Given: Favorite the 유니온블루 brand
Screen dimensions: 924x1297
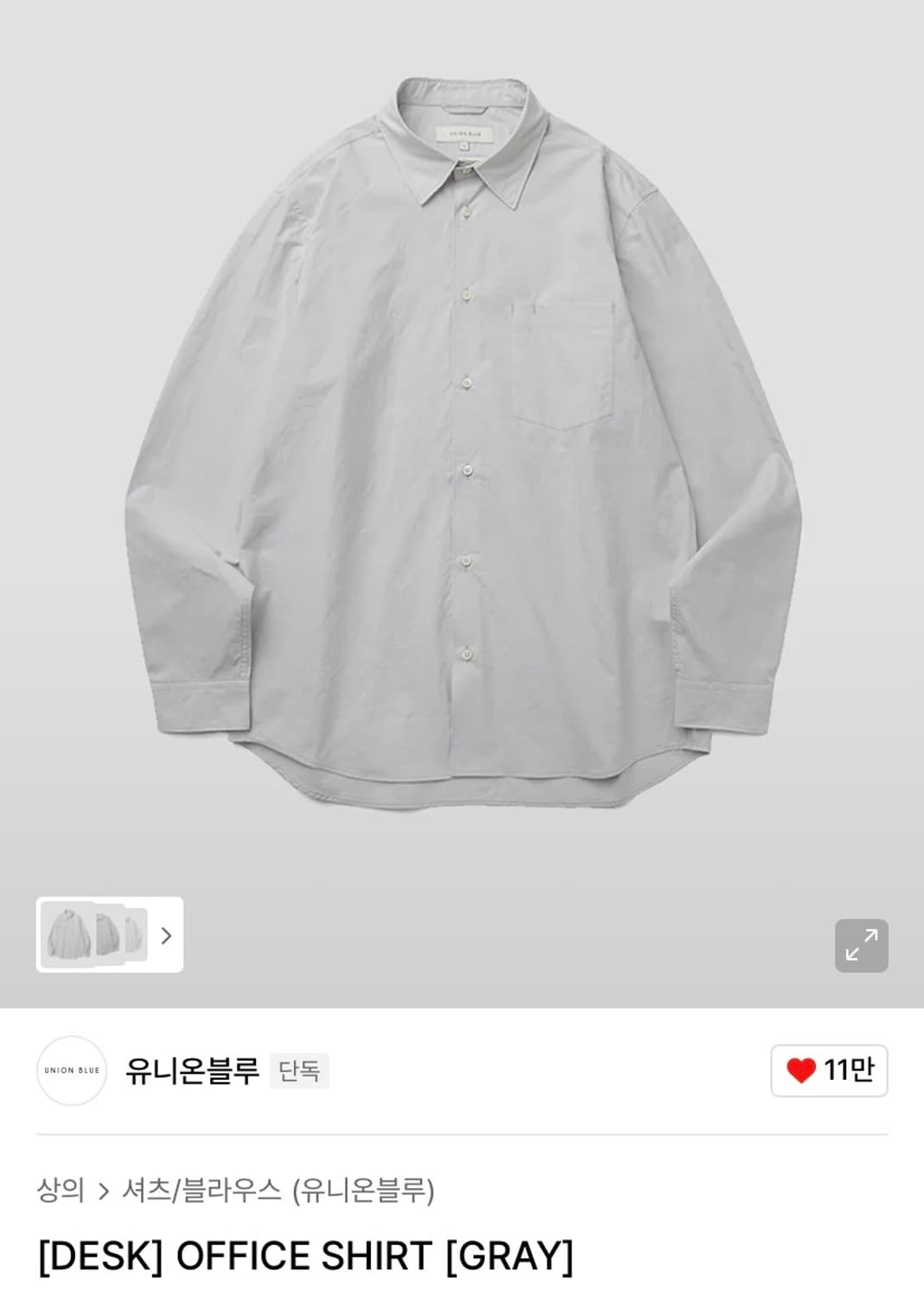Looking at the screenshot, I should pyautogui.click(x=827, y=1071).
